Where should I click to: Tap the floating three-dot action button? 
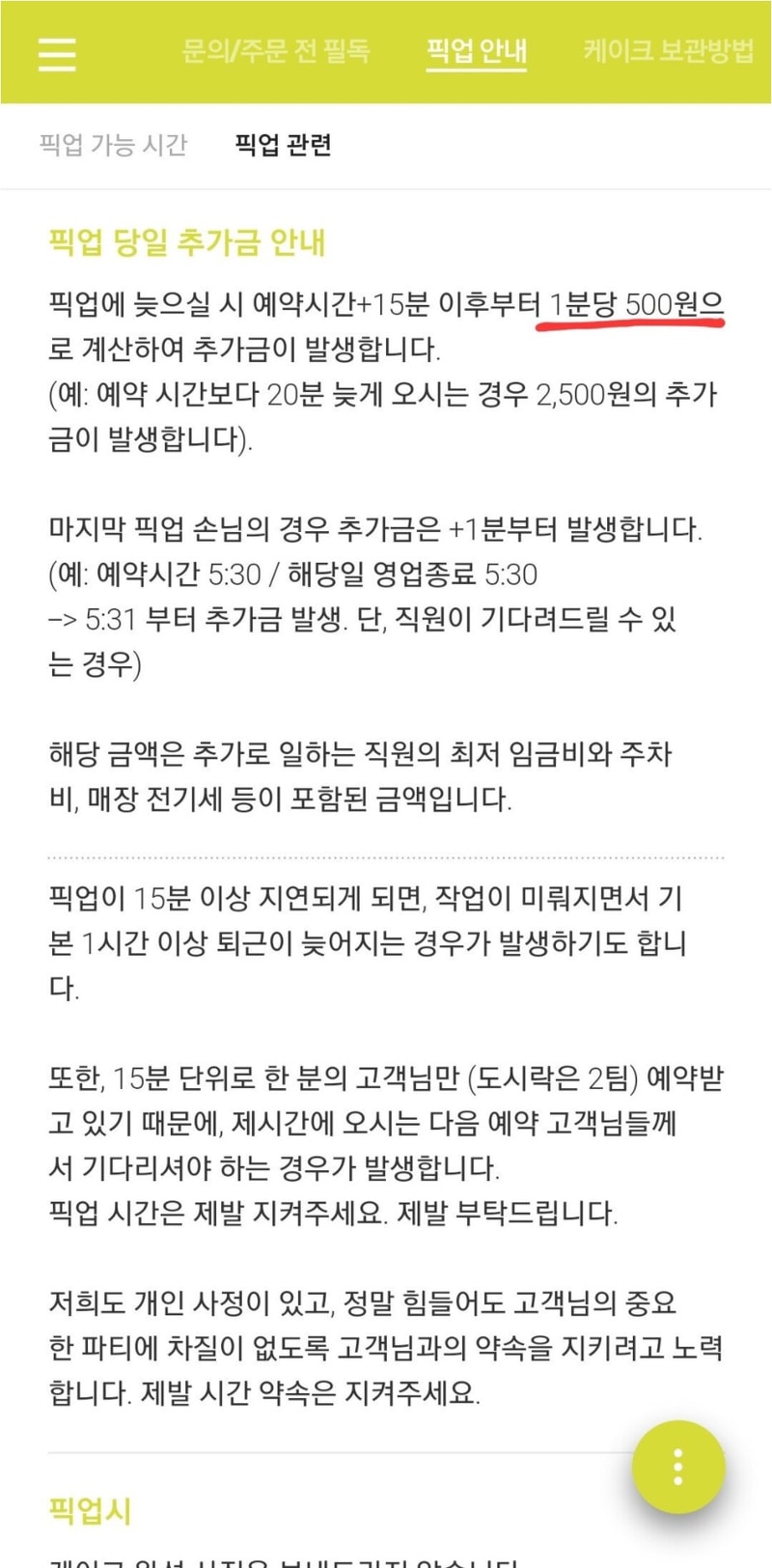(678, 1467)
